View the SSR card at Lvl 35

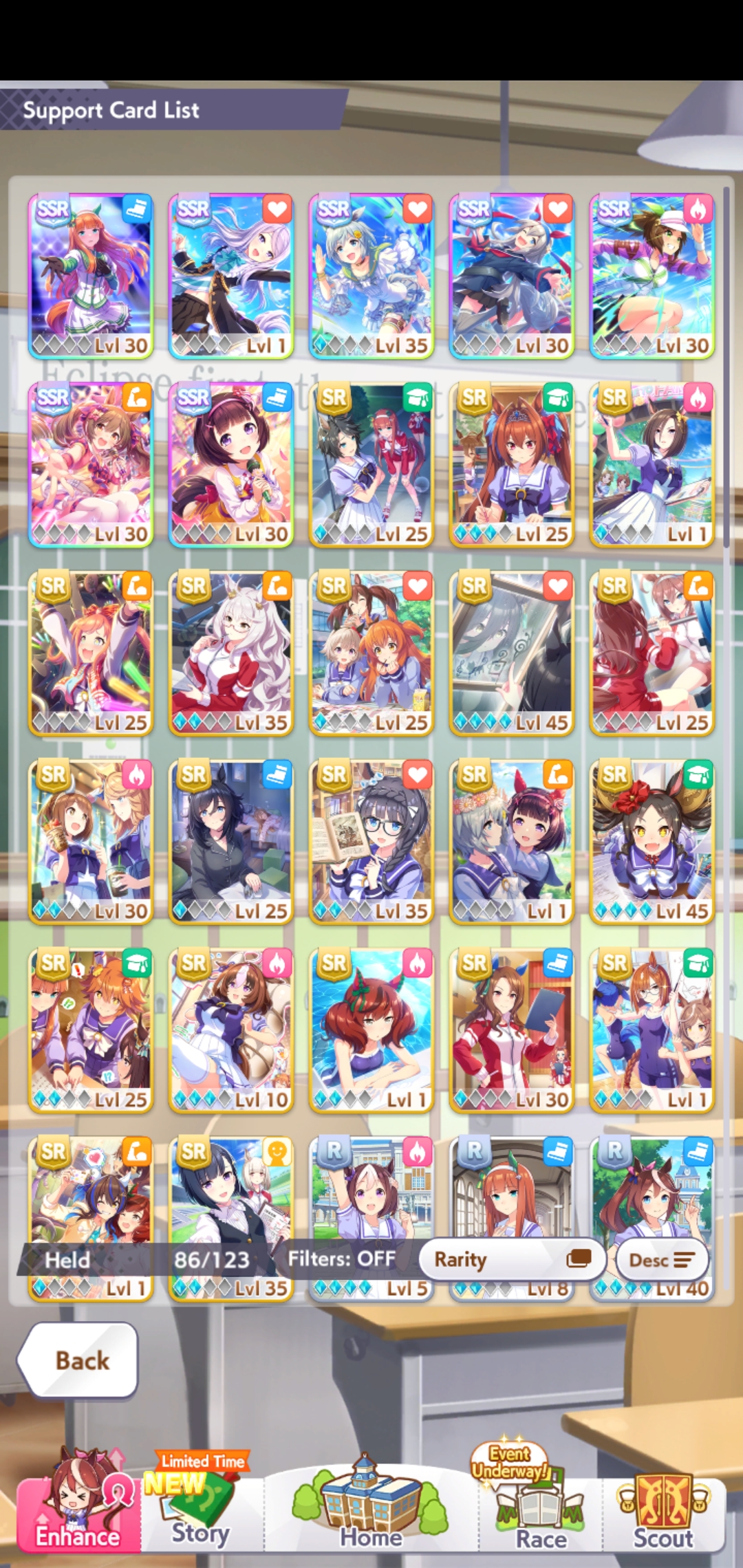coord(371,275)
